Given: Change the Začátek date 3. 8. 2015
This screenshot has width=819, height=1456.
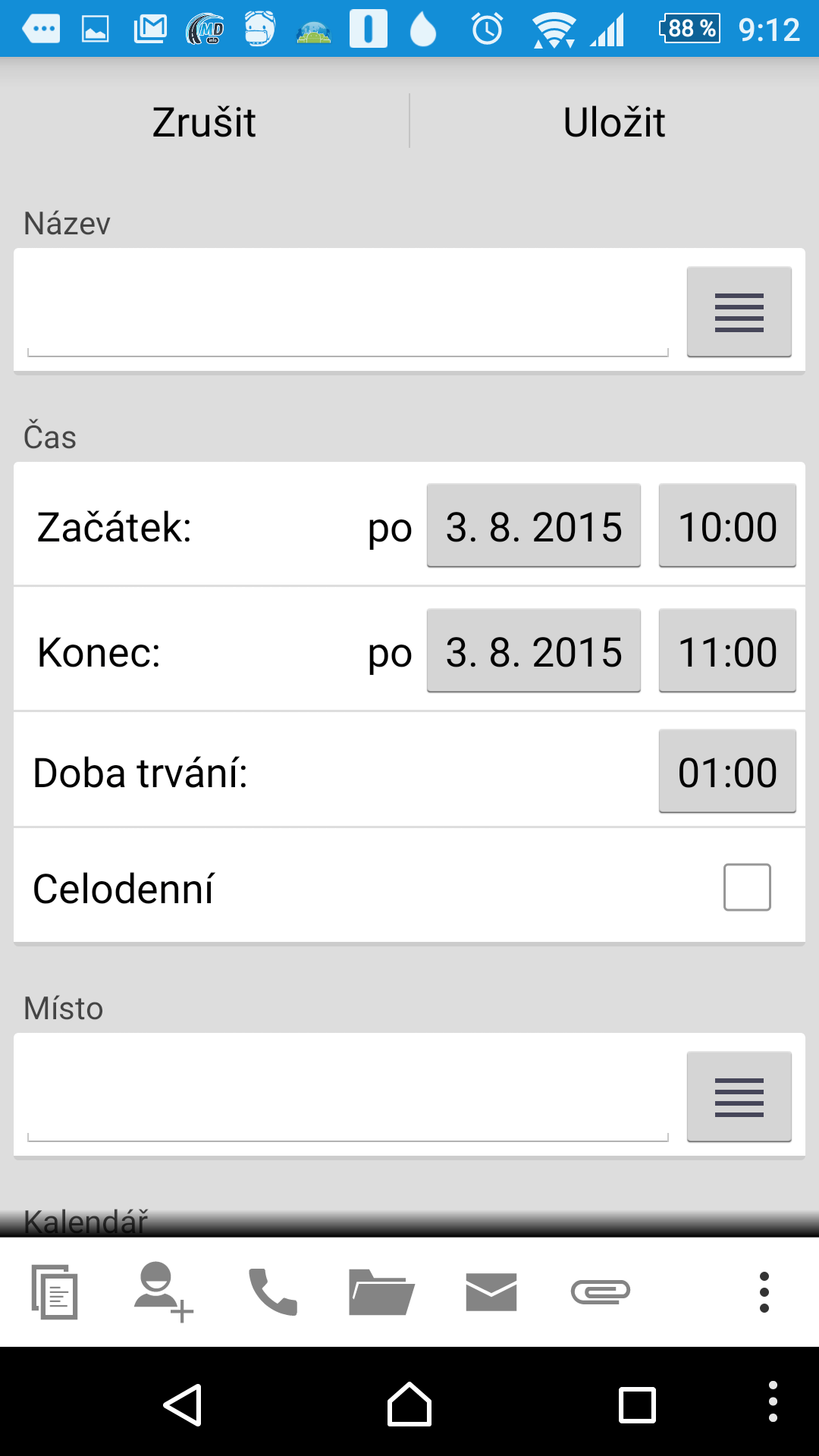Looking at the screenshot, I should (x=534, y=526).
